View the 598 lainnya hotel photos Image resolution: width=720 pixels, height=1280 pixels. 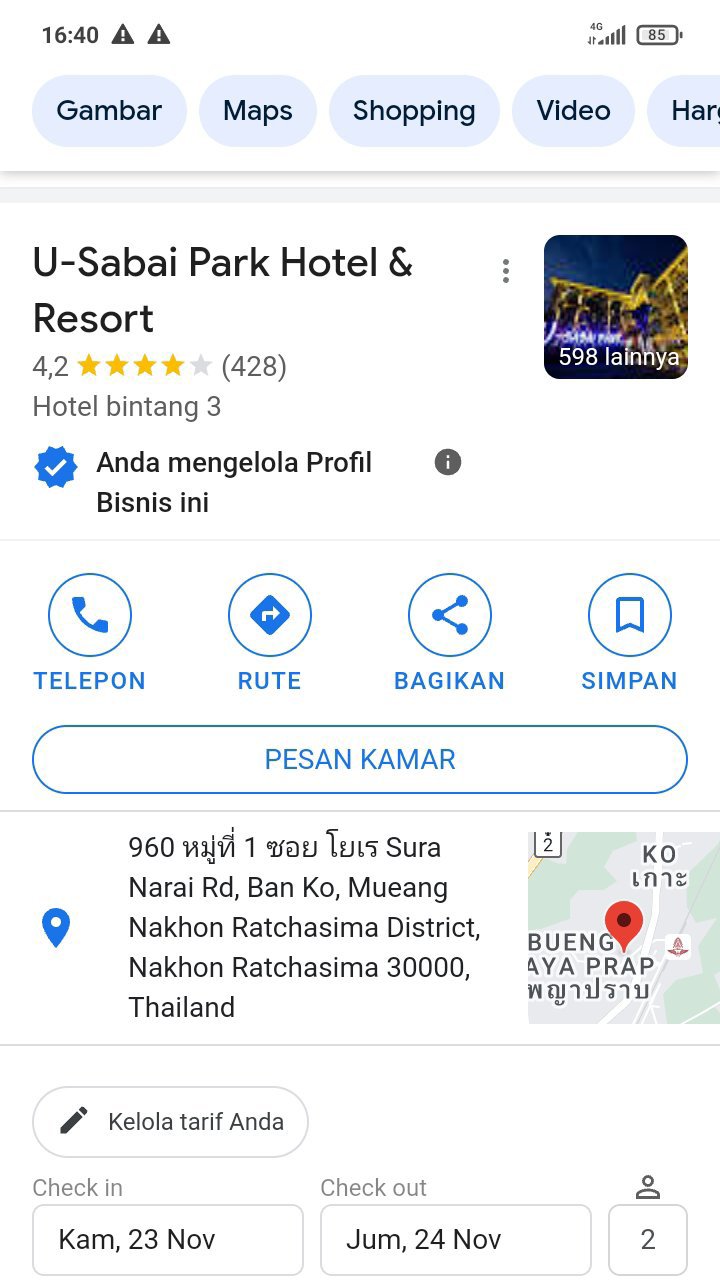616,307
